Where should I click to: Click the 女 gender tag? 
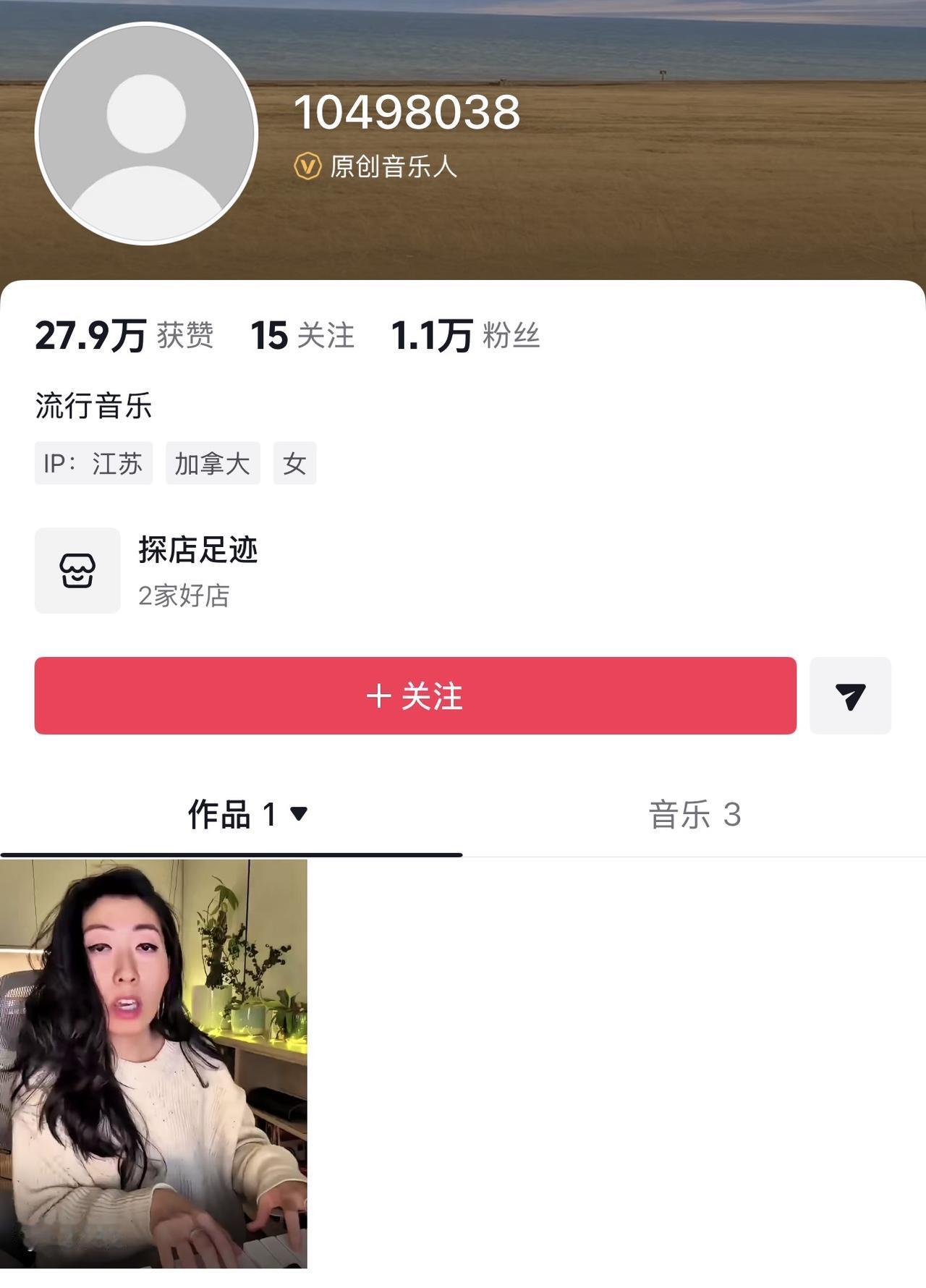295,464
